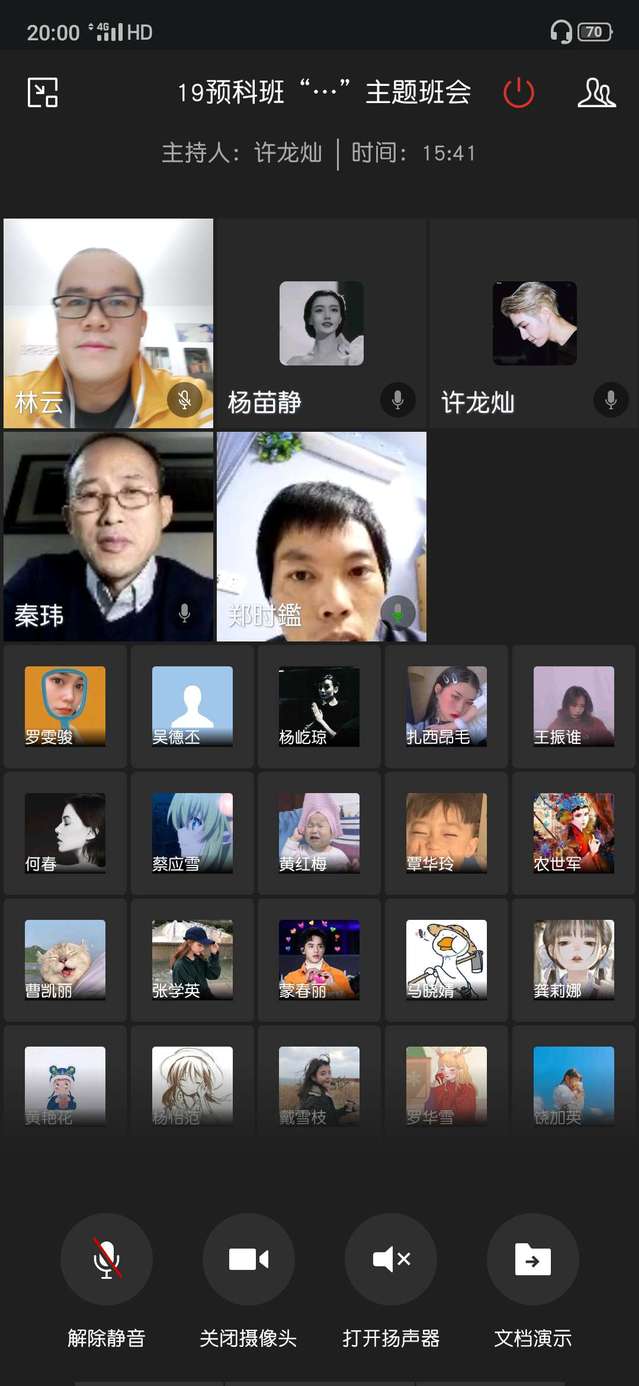Open the participants list

596,93
